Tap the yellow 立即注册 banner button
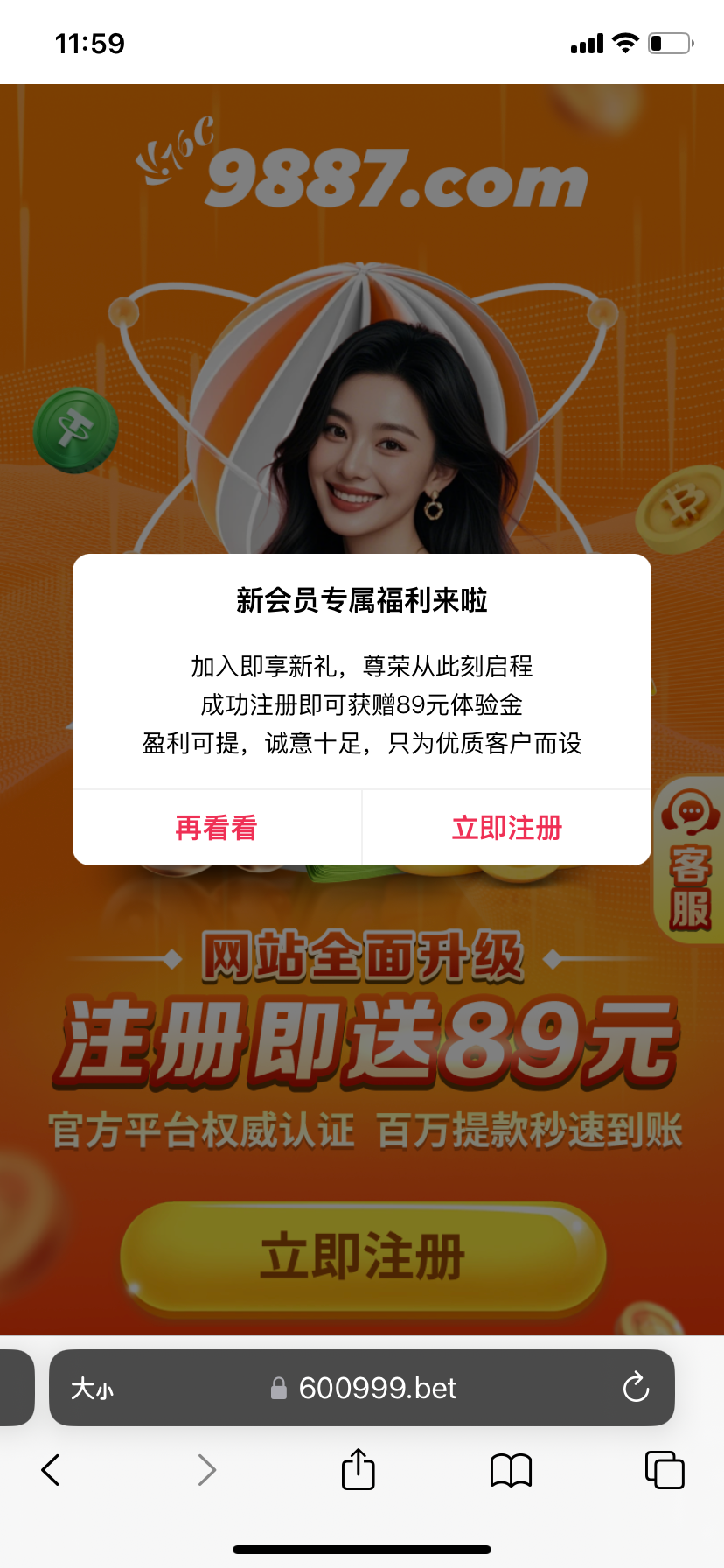The width and height of the screenshot is (724, 1568). [x=362, y=1256]
